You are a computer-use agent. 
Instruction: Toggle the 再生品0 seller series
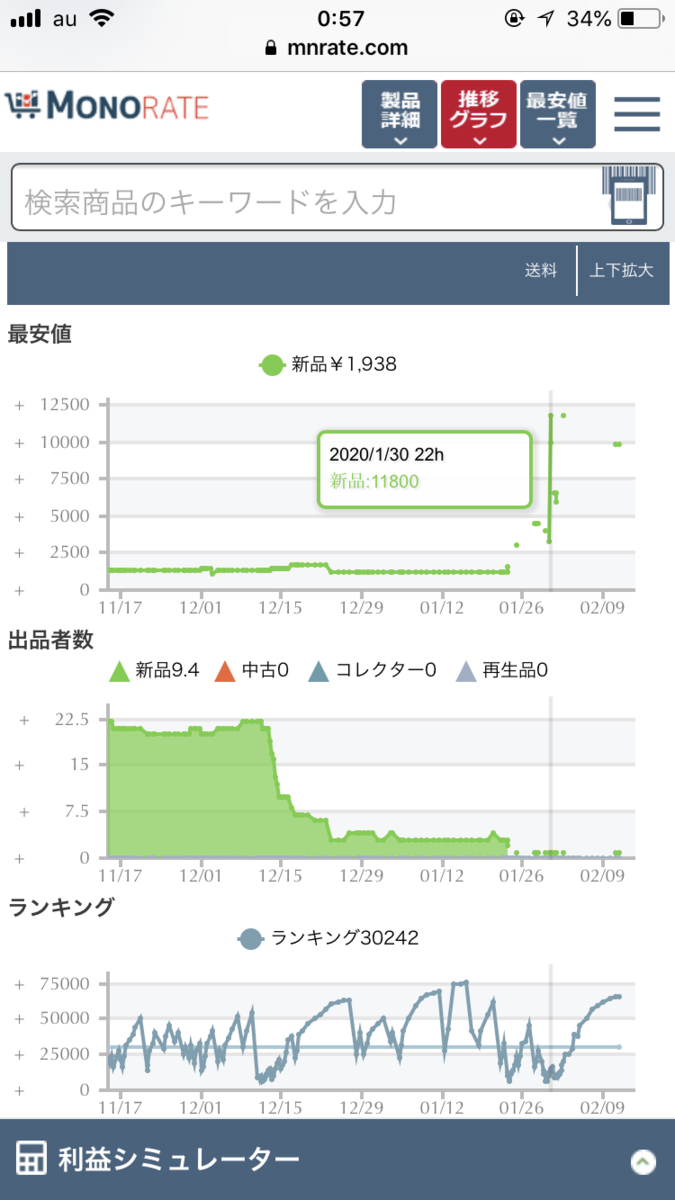coord(501,670)
